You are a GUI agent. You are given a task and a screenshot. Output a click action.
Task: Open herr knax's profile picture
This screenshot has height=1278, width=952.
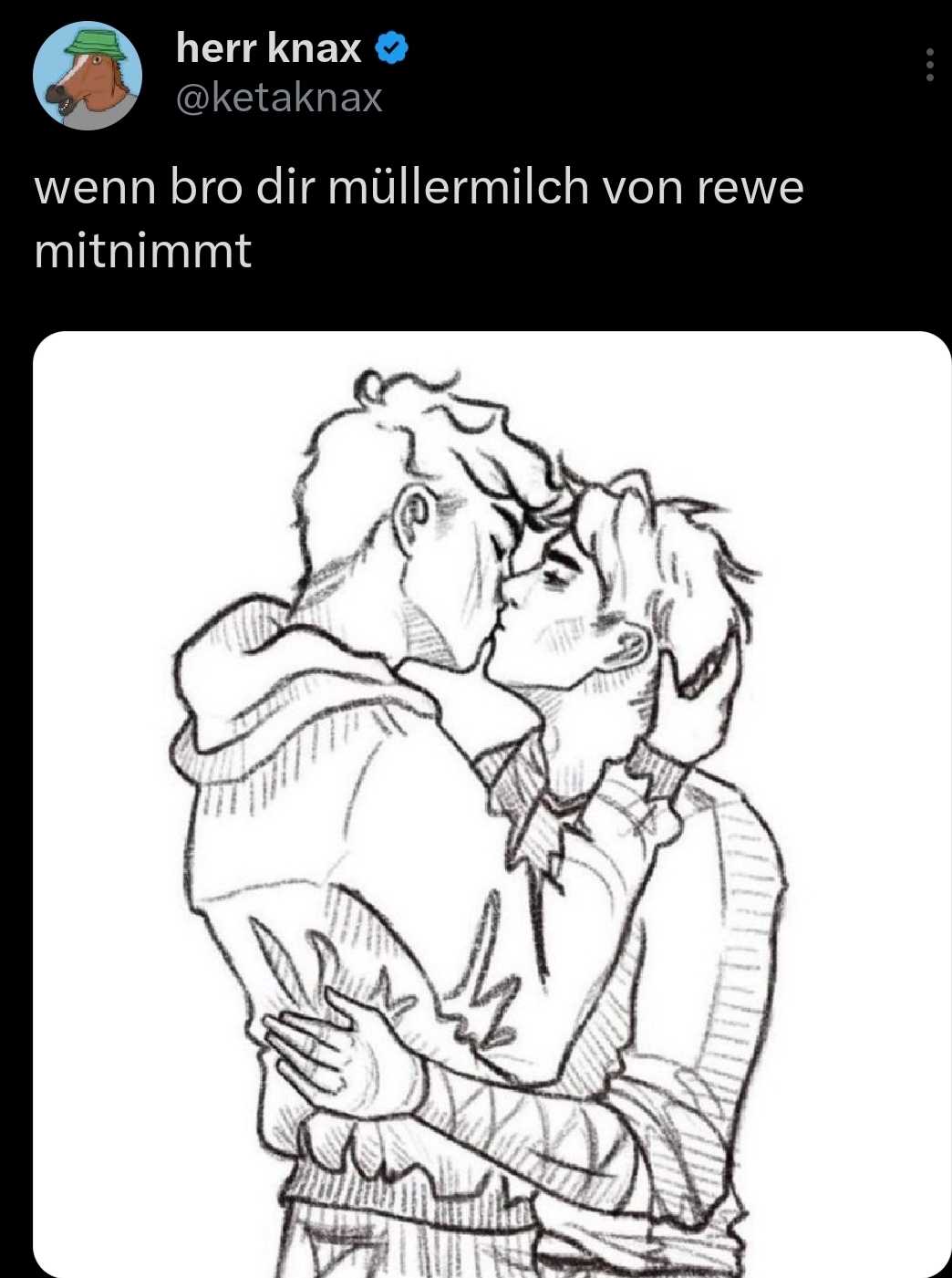click(88, 76)
